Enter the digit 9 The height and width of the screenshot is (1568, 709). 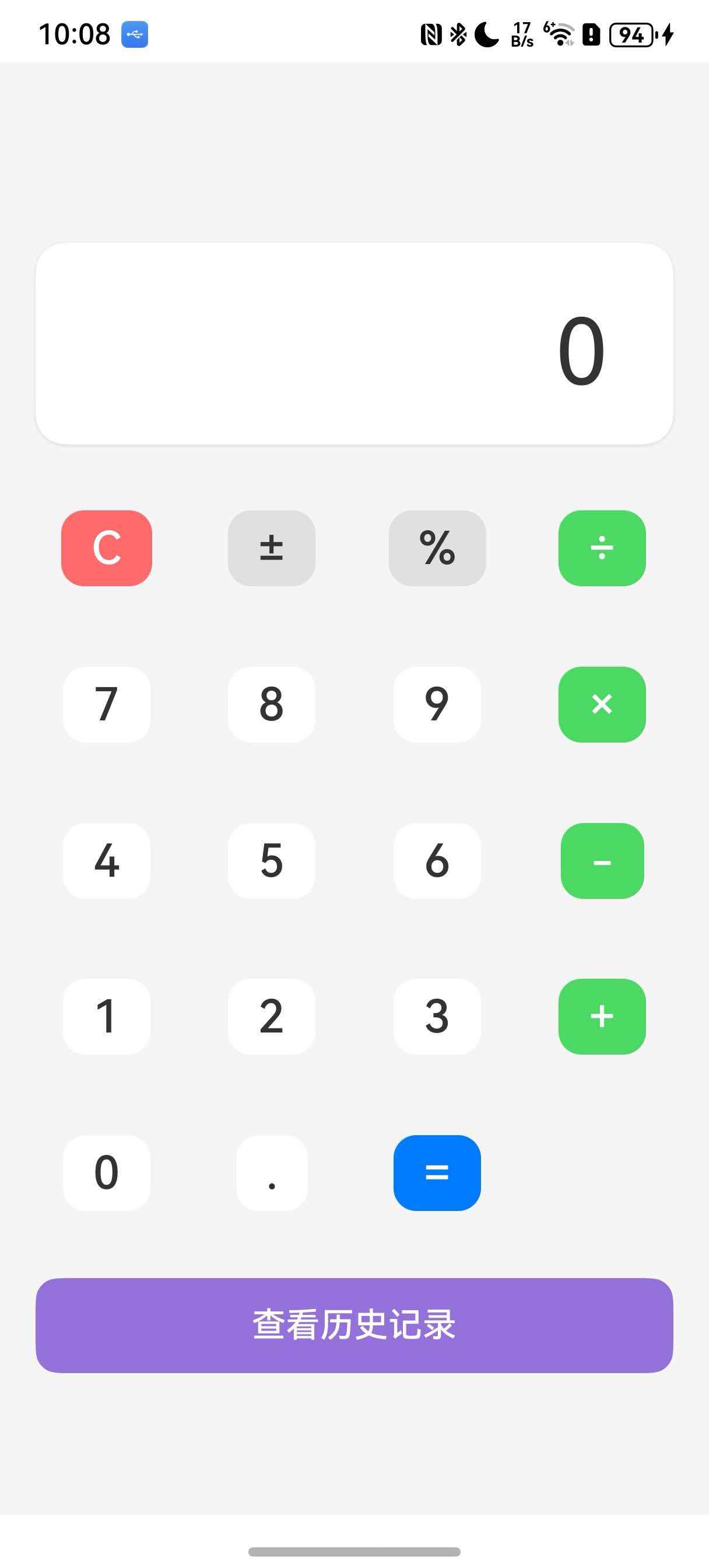tap(437, 704)
